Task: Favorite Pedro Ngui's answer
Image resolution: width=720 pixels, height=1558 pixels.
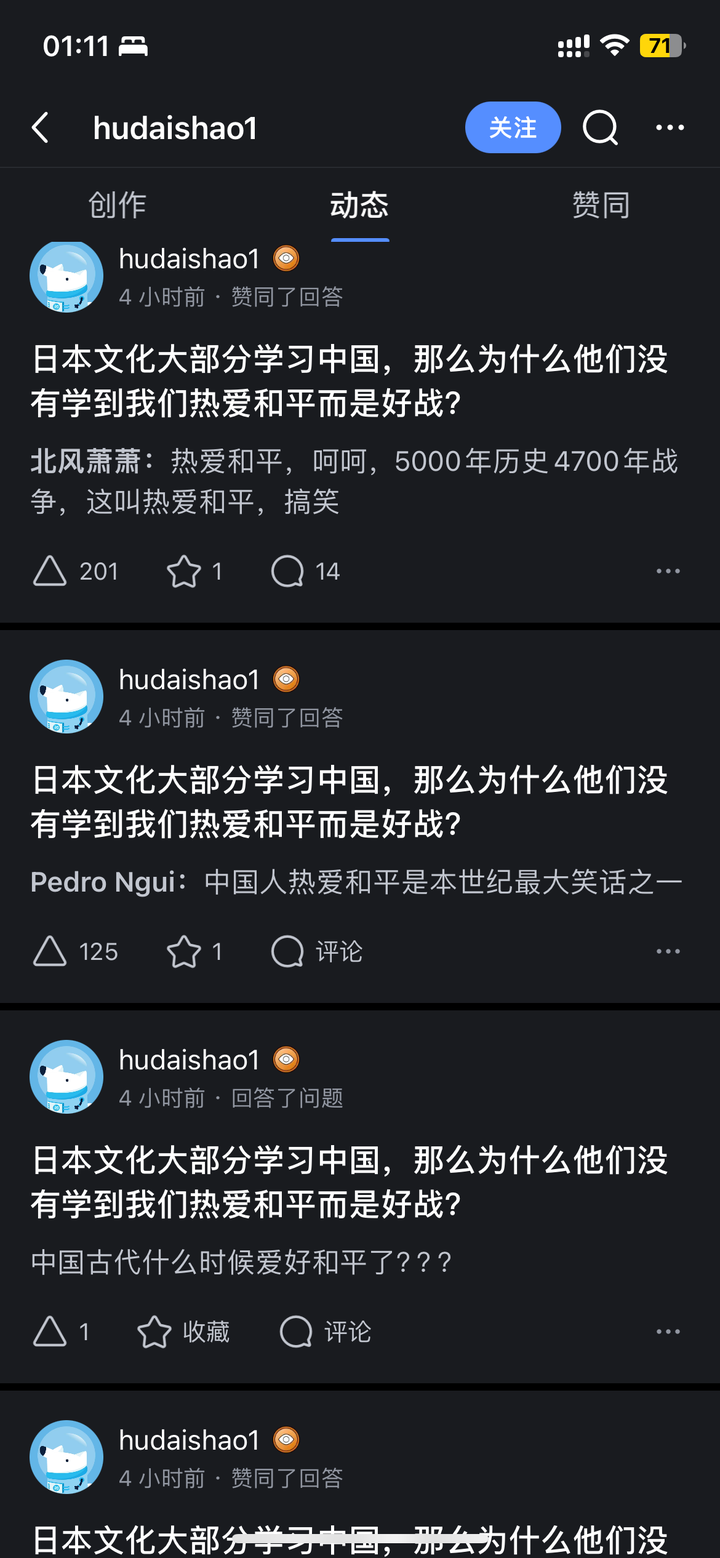Action: coord(194,951)
